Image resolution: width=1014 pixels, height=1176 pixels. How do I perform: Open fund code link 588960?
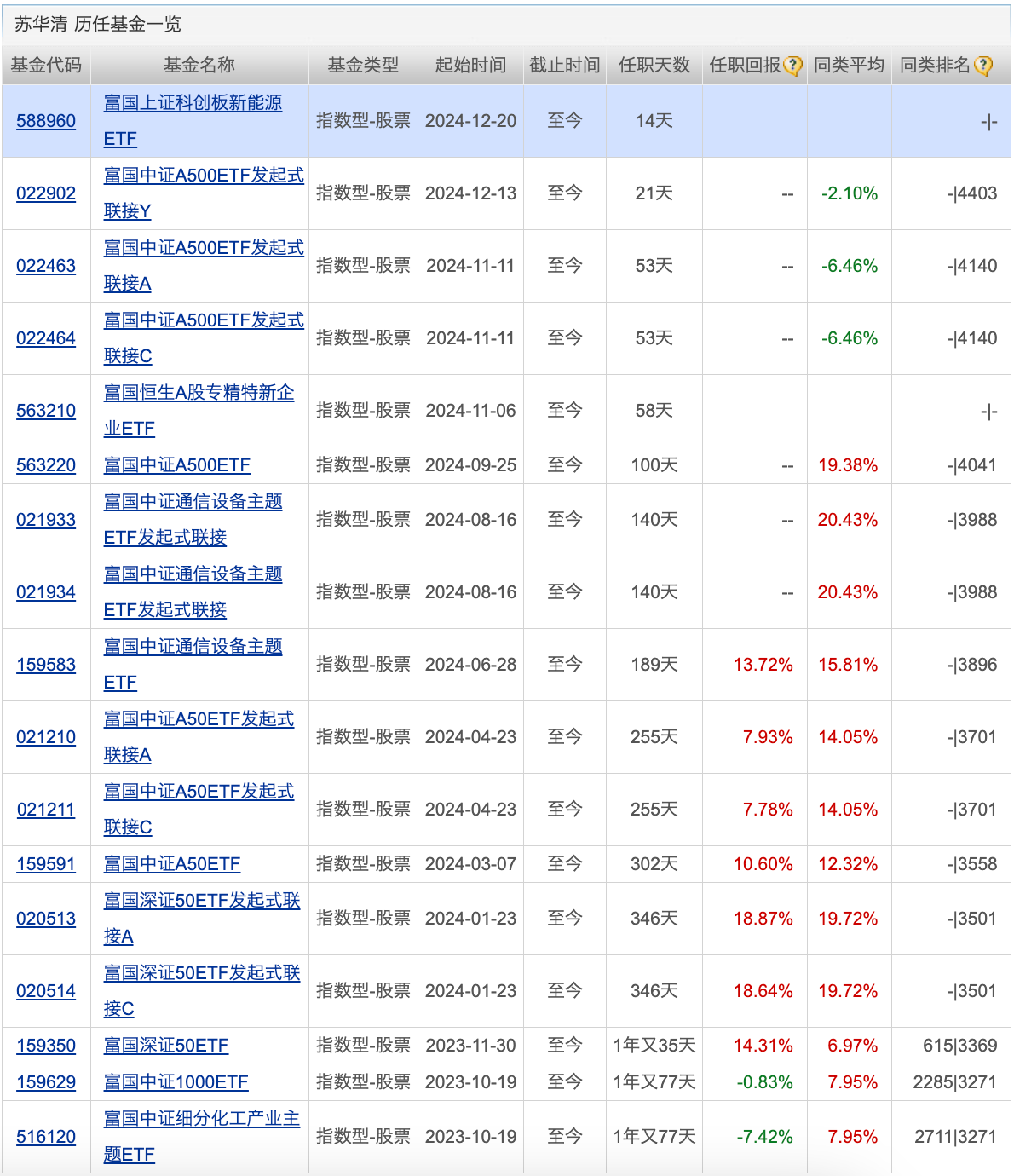46,121
